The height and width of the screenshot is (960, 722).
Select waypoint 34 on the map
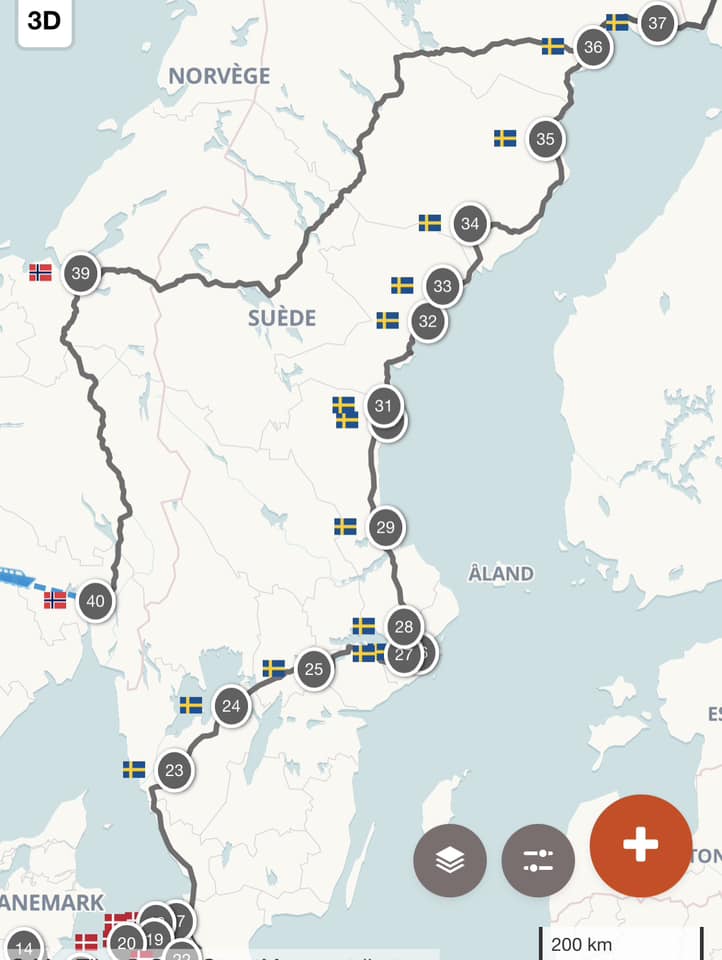470,224
